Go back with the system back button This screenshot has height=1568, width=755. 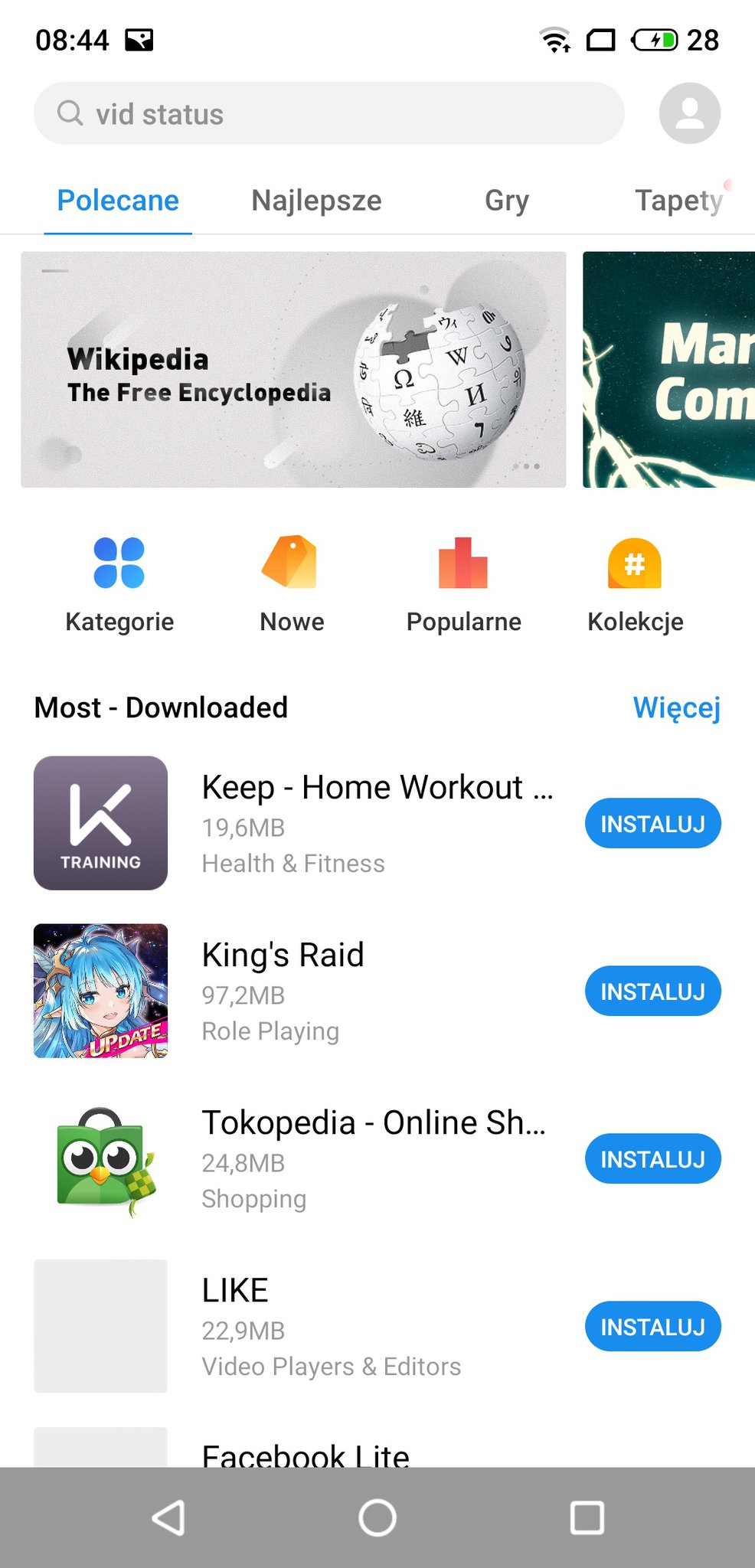(168, 1517)
